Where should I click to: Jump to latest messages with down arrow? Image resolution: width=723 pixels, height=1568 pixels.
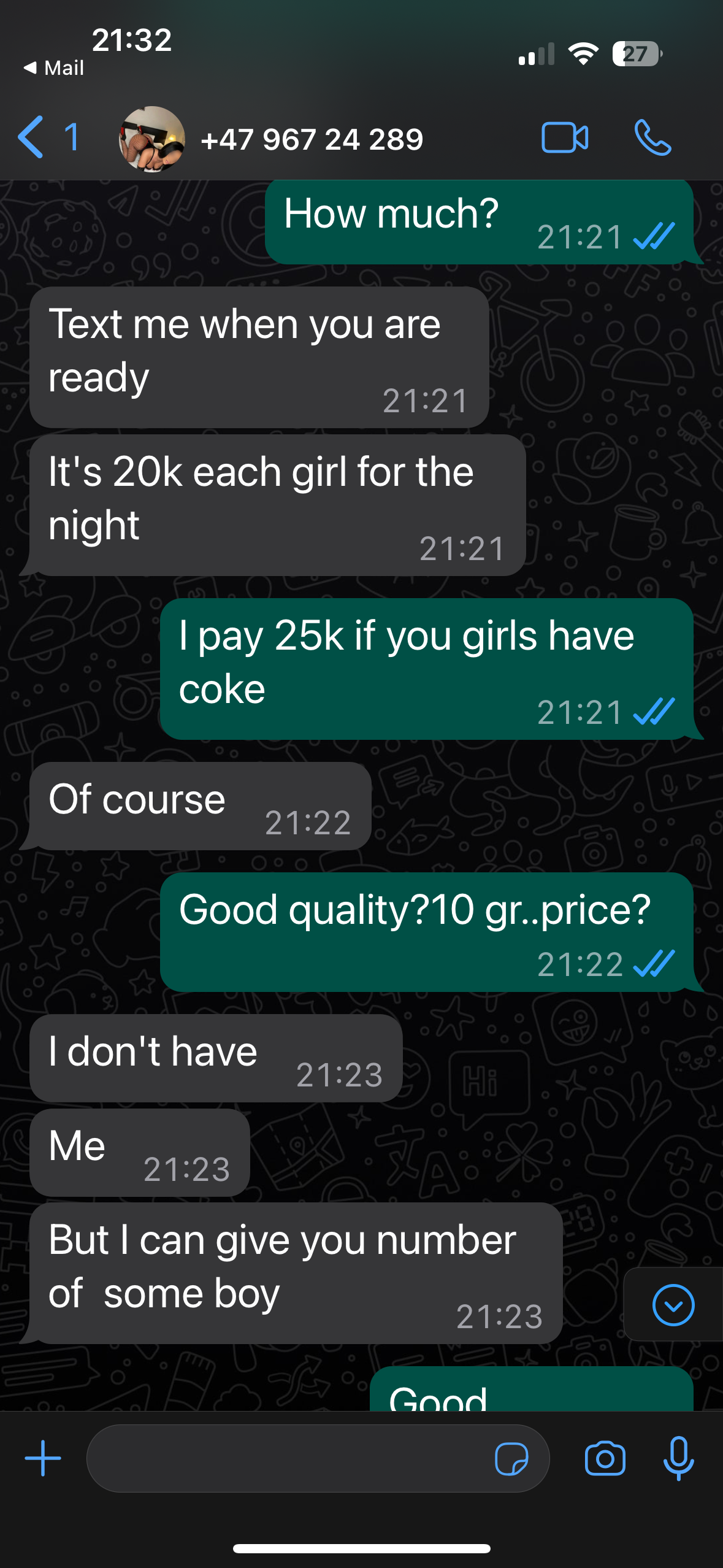pyautogui.click(x=673, y=1305)
